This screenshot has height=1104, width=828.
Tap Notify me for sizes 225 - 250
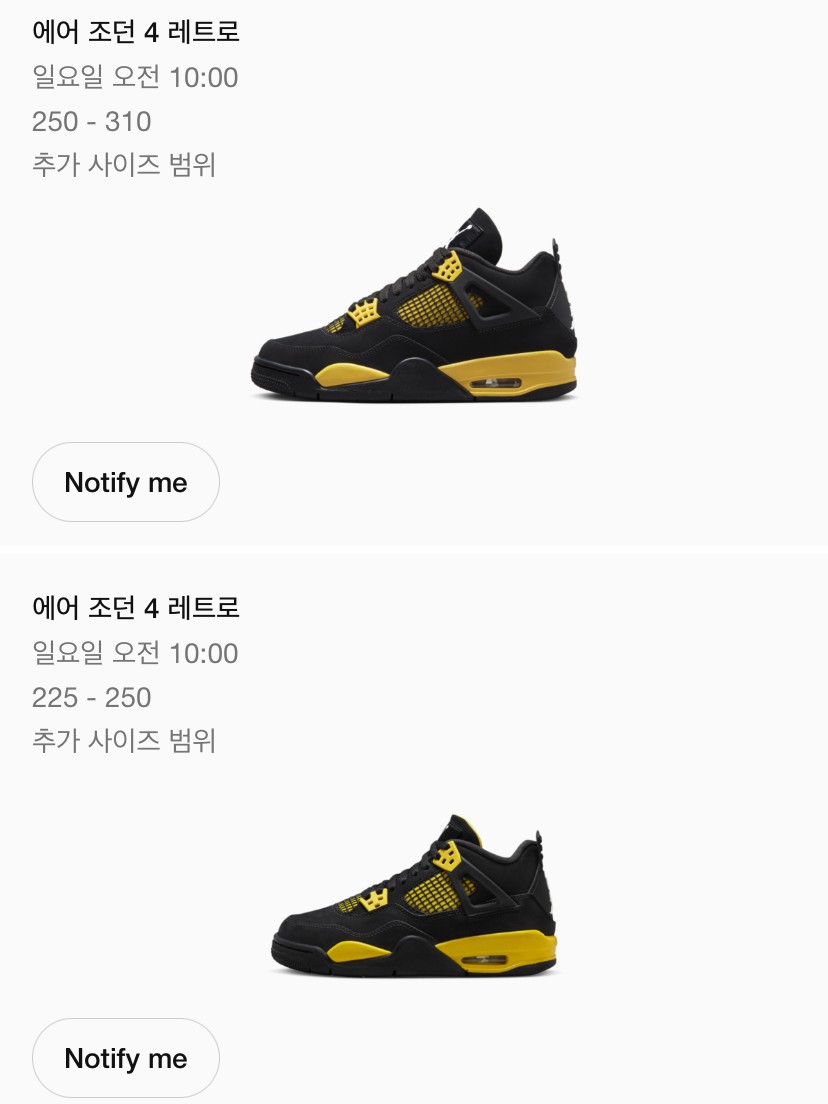[x=126, y=1058]
